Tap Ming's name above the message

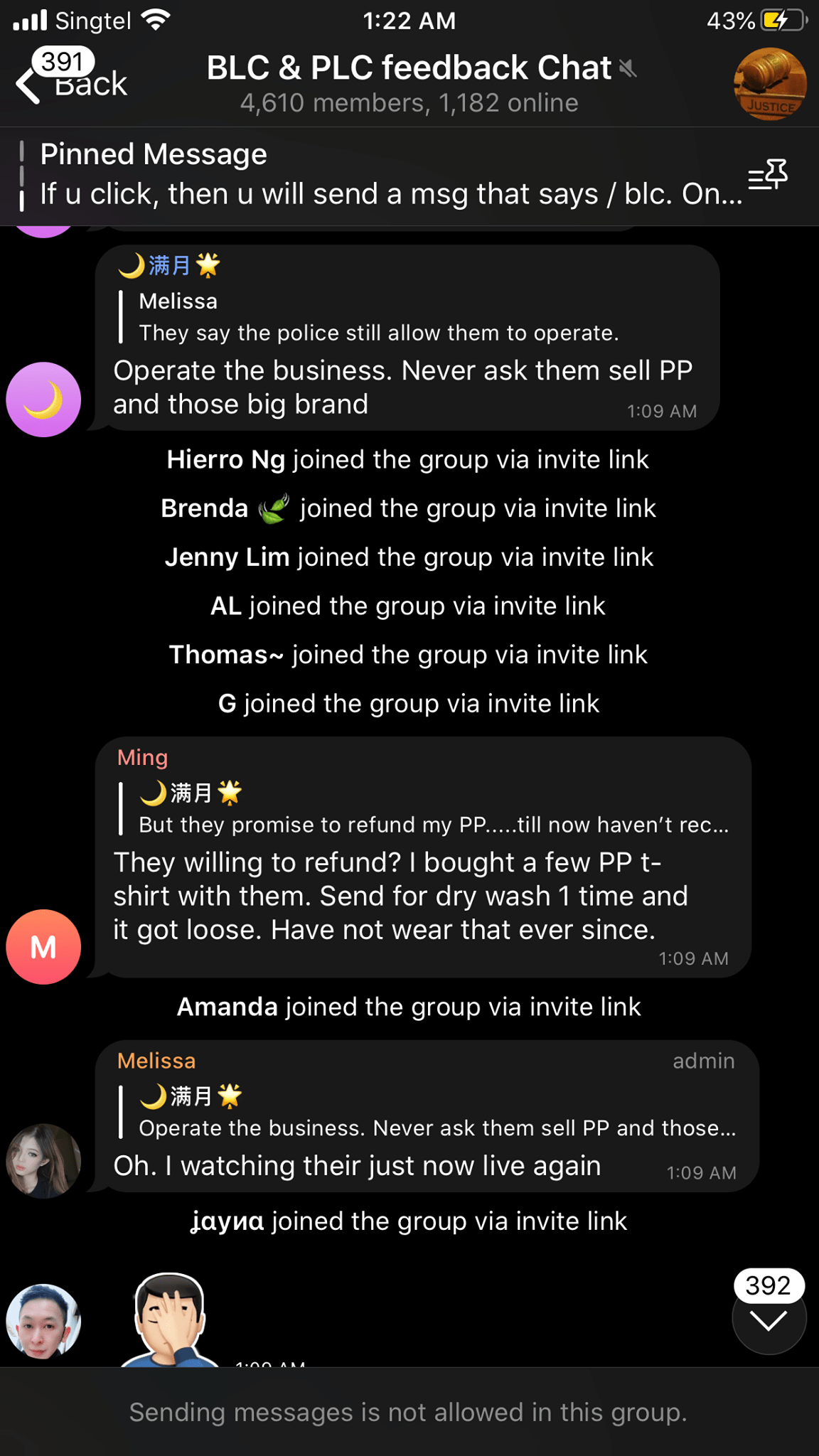143,758
